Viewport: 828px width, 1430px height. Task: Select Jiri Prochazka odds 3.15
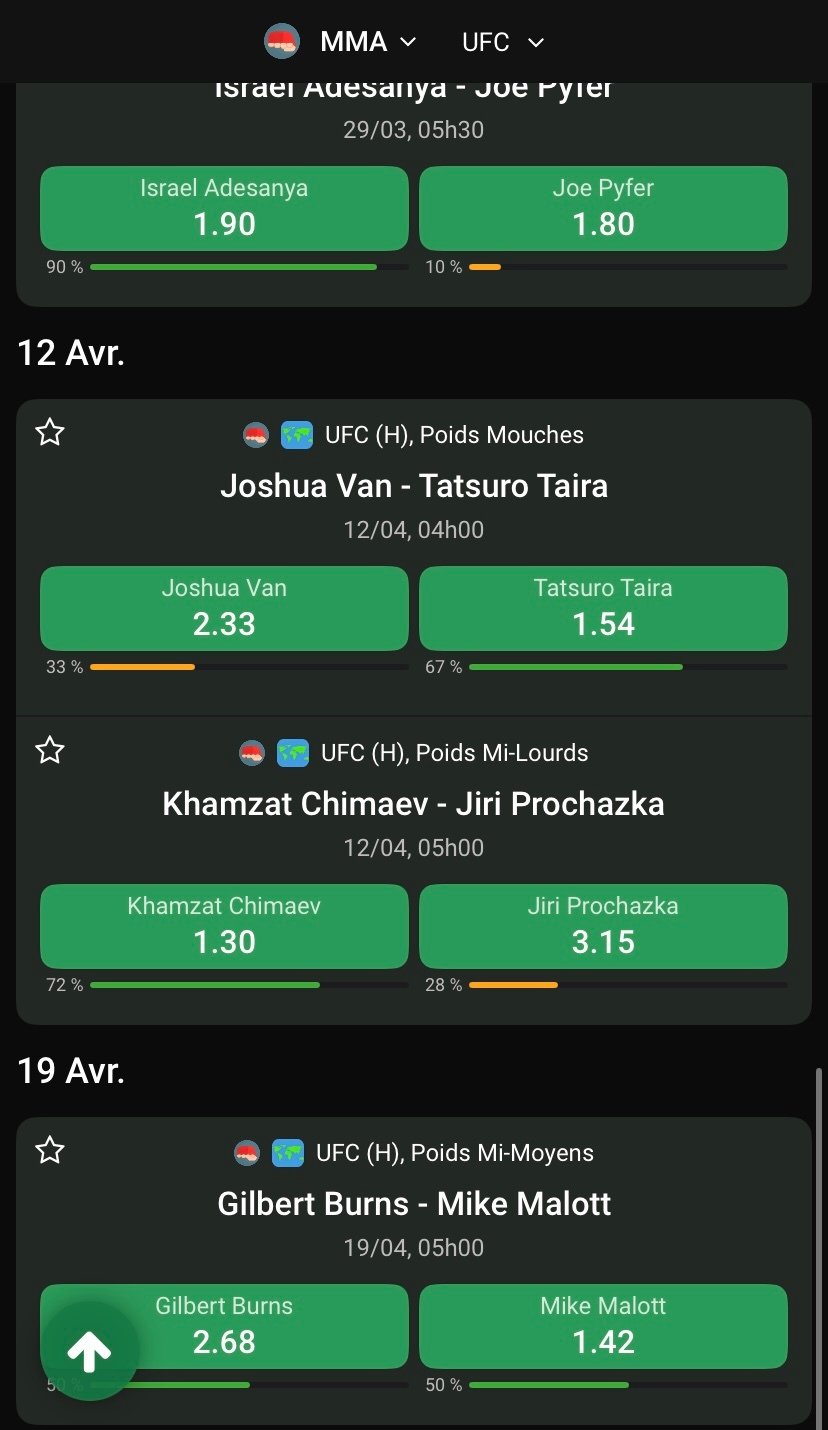pyautogui.click(x=603, y=926)
